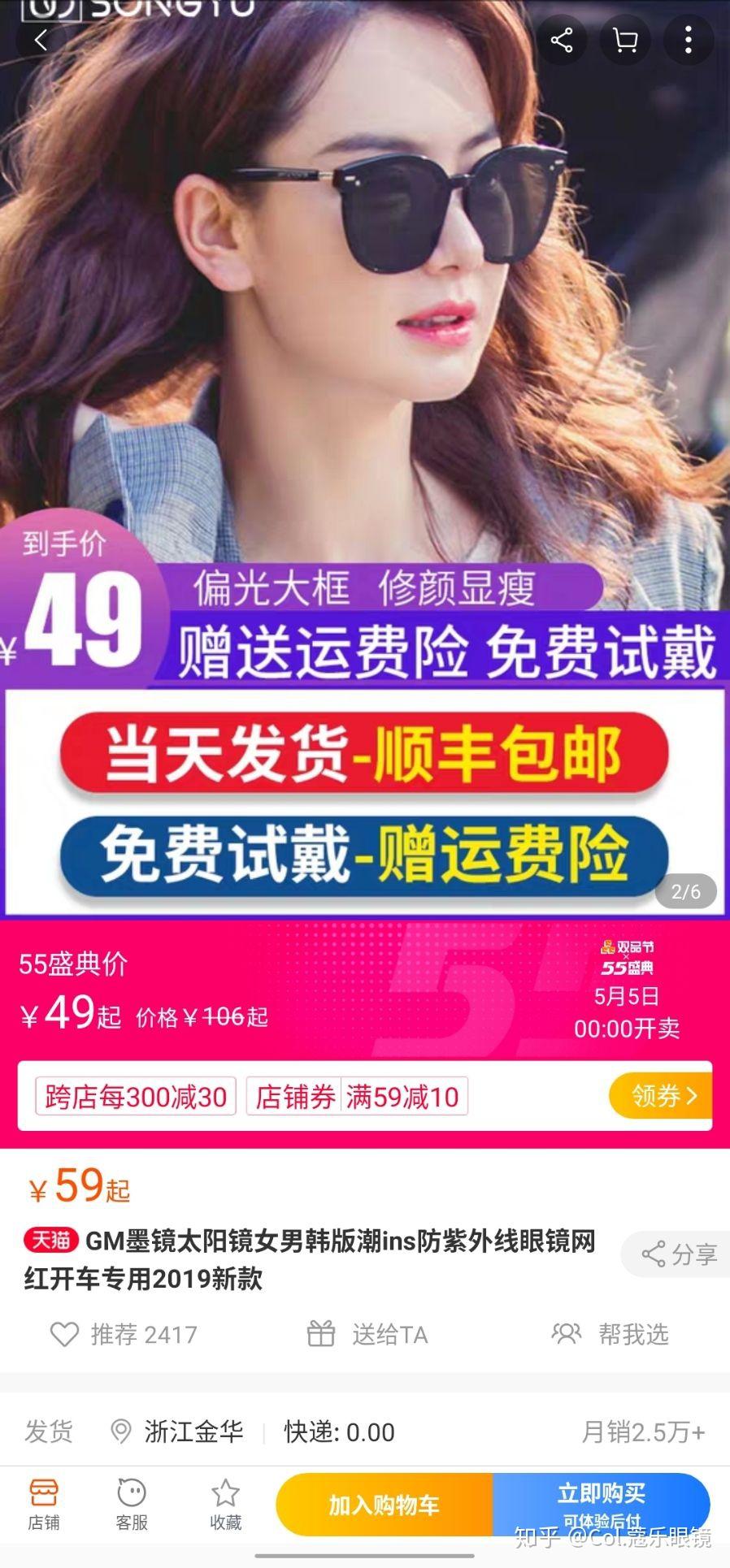Contact 客服 customer service
This screenshot has width=730, height=1568.
click(x=132, y=1504)
